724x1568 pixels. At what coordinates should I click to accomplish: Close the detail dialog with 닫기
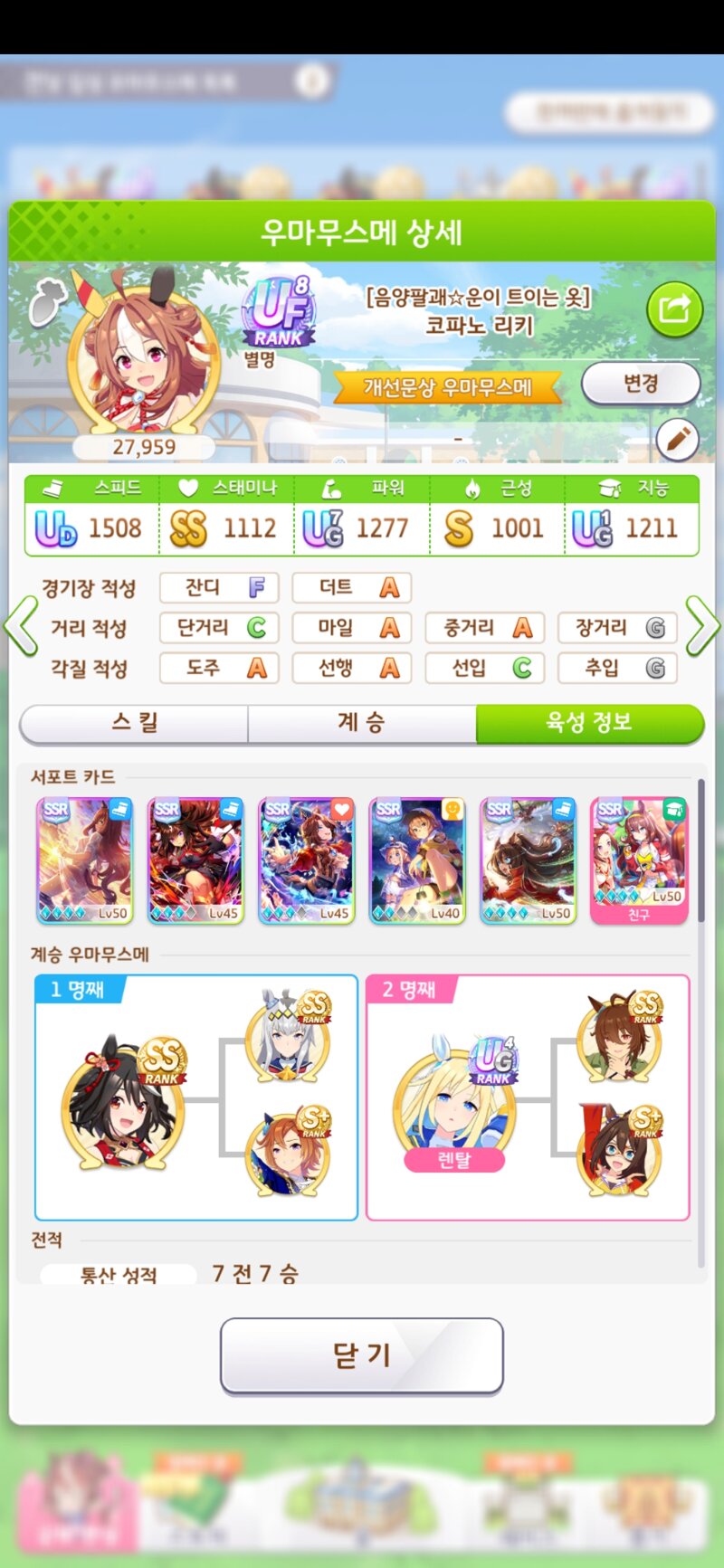click(x=361, y=1354)
